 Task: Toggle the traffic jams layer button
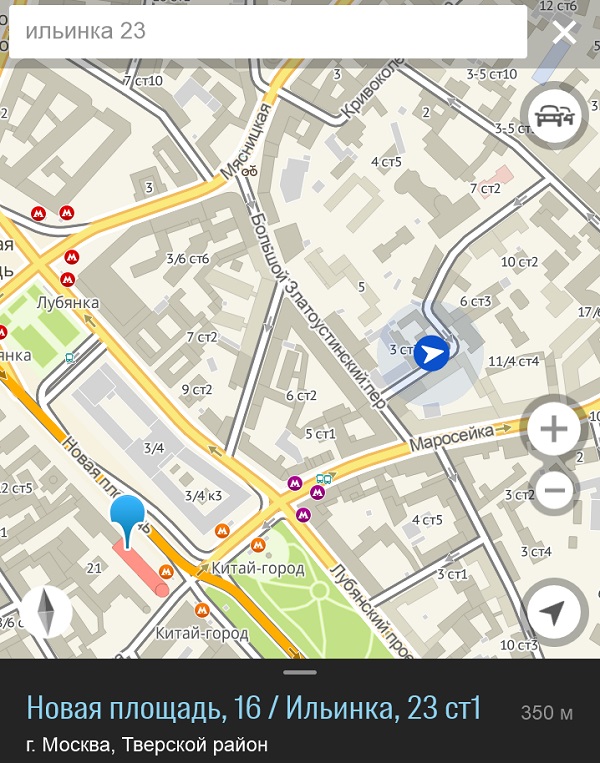553,116
